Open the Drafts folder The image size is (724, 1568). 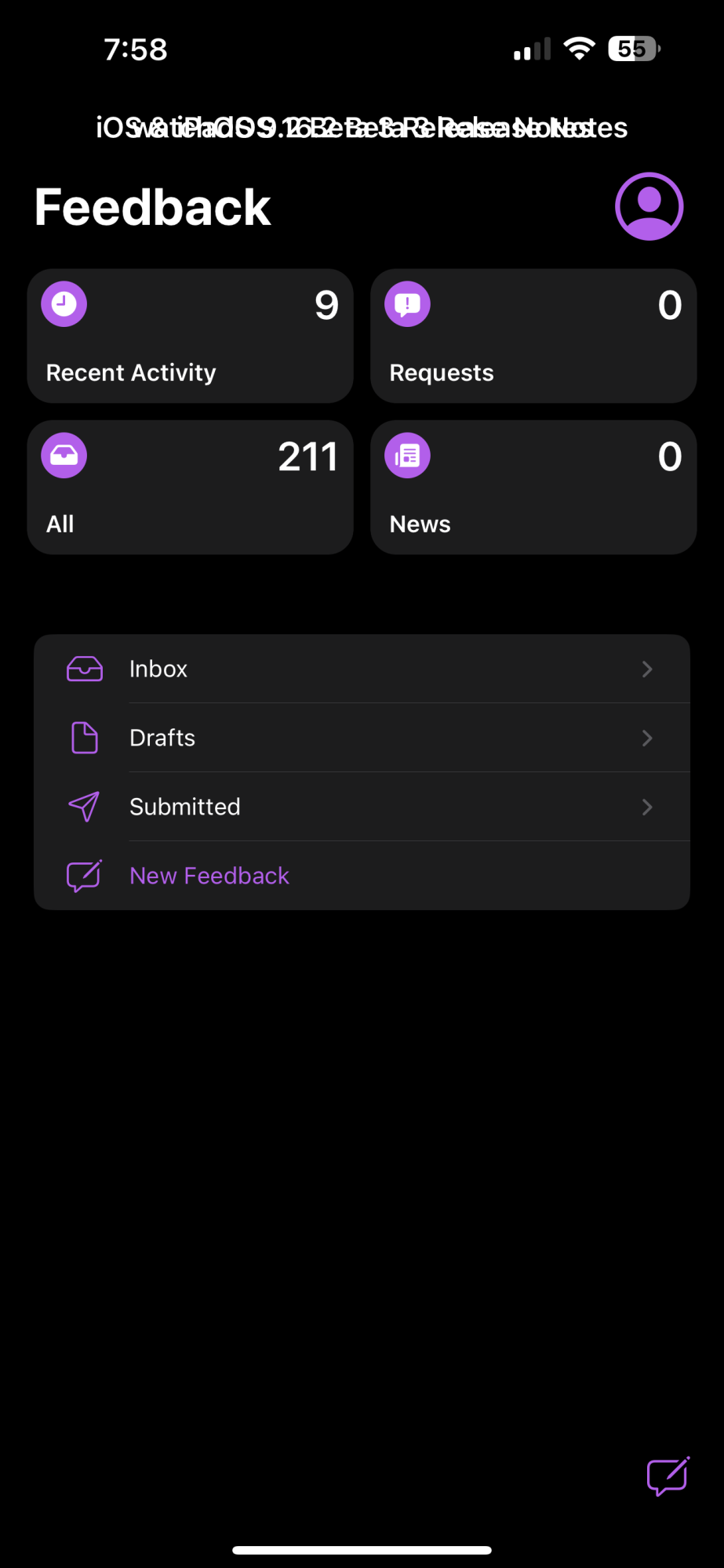[x=362, y=738]
